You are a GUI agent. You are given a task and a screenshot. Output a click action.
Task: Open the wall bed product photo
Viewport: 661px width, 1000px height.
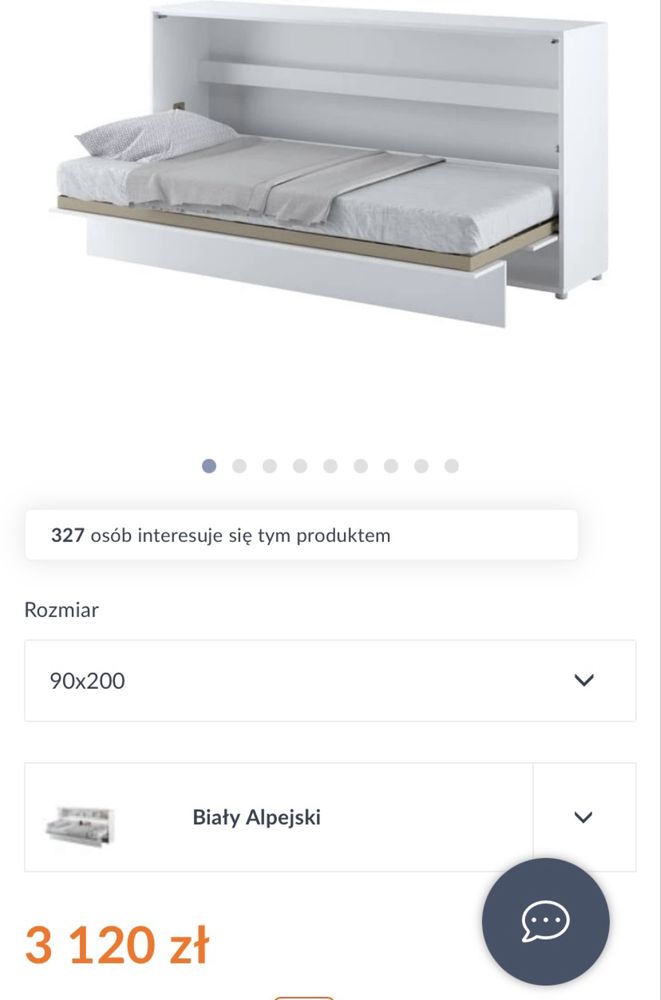pyautogui.click(x=330, y=165)
